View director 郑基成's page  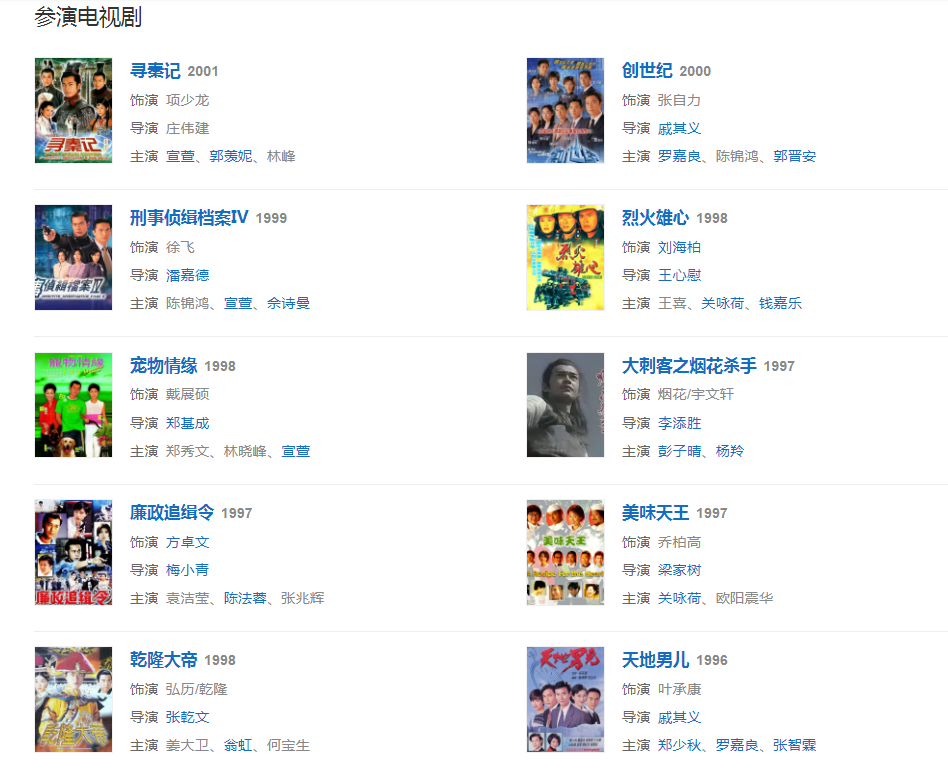point(188,423)
